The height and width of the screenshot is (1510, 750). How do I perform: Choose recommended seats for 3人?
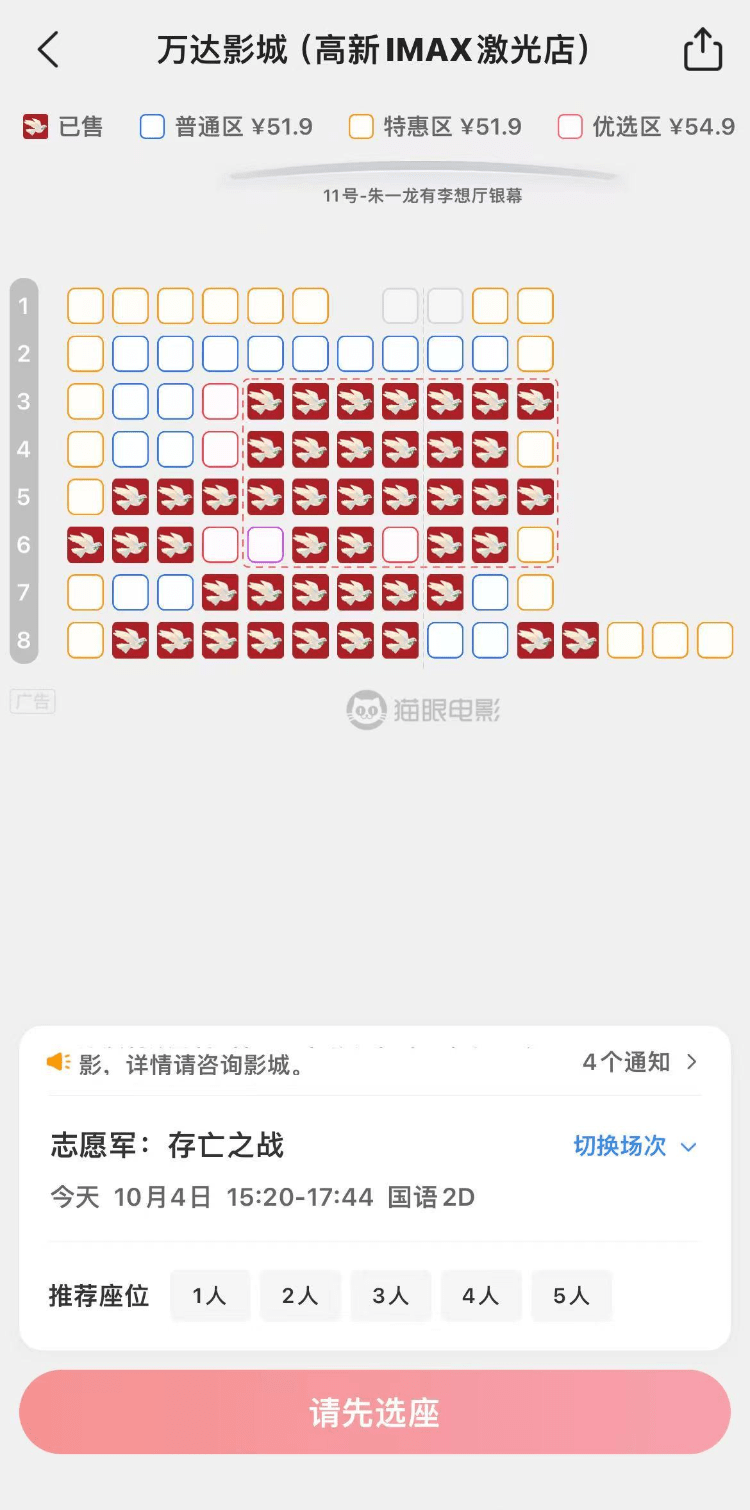390,1296
